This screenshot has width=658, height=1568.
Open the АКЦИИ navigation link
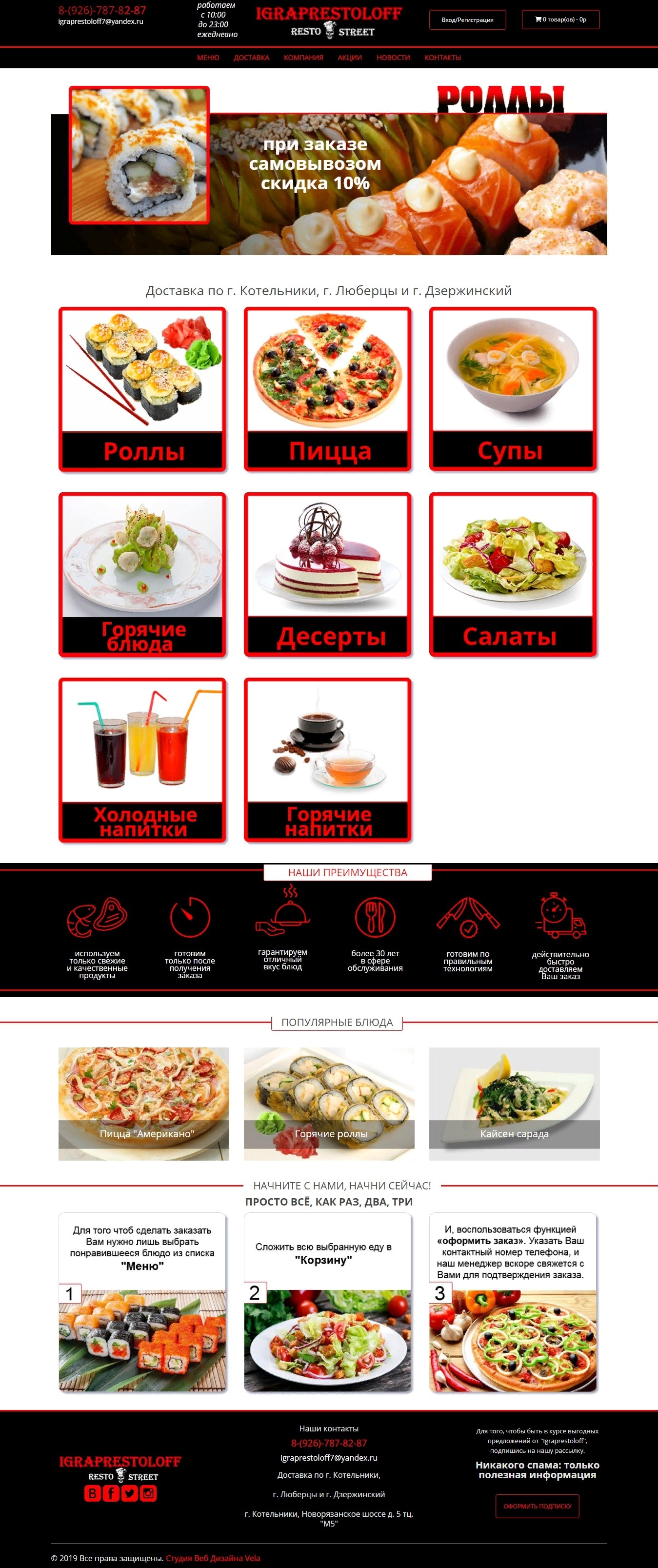(349, 58)
